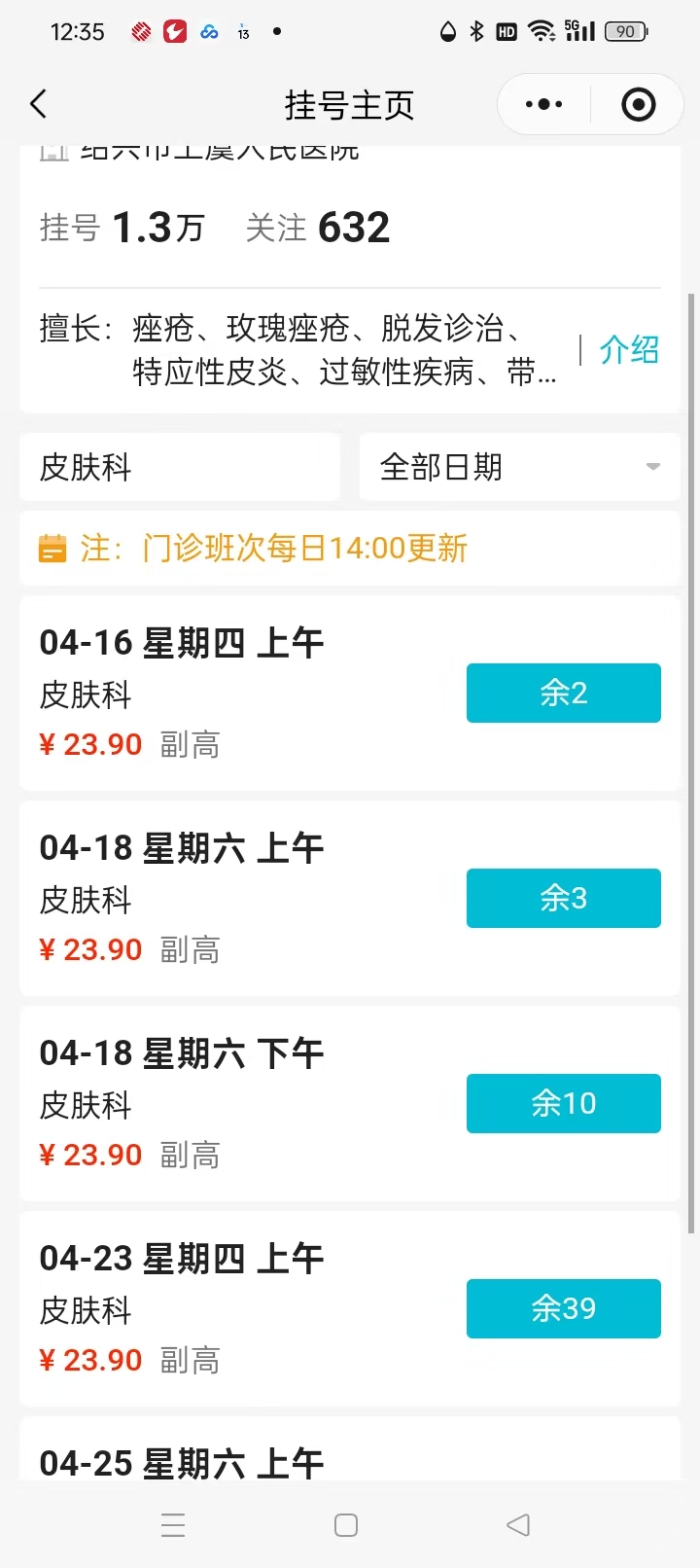Viewport: 700px width, 1568px height.
Task: Go back from 挂号主页
Action: 39,104
